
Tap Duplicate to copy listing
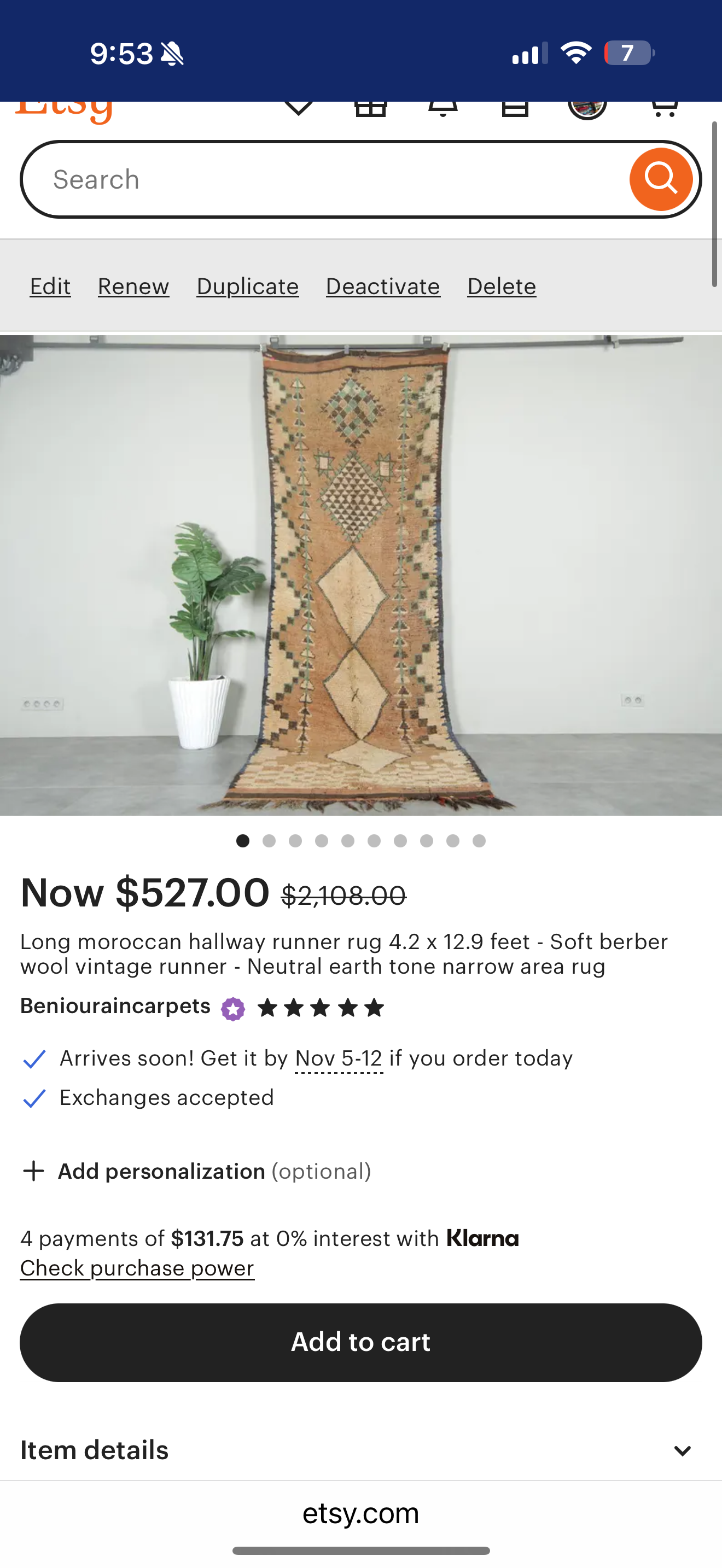(x=247, y=286)
